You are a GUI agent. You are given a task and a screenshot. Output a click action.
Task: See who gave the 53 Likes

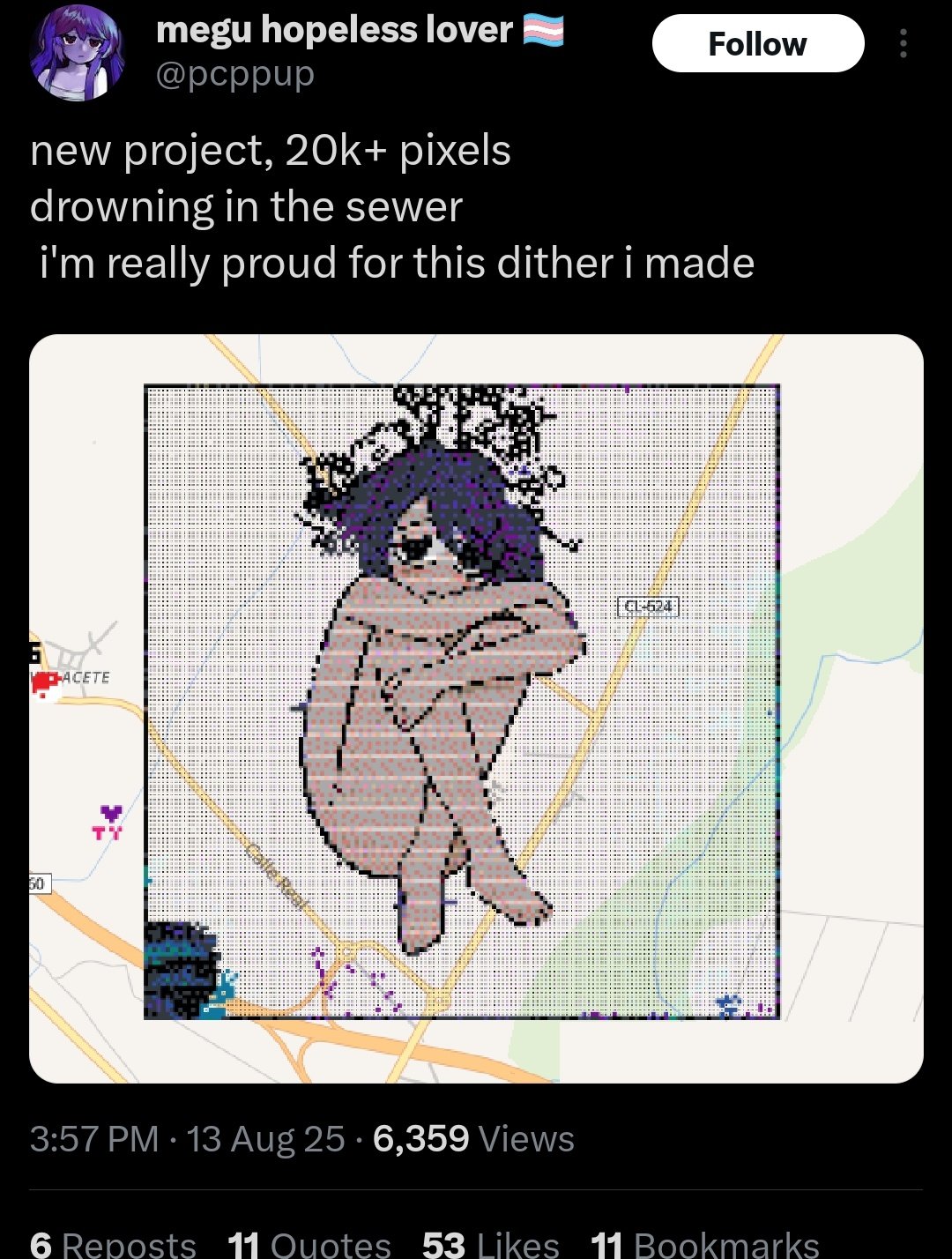(x=490, y=1244)
